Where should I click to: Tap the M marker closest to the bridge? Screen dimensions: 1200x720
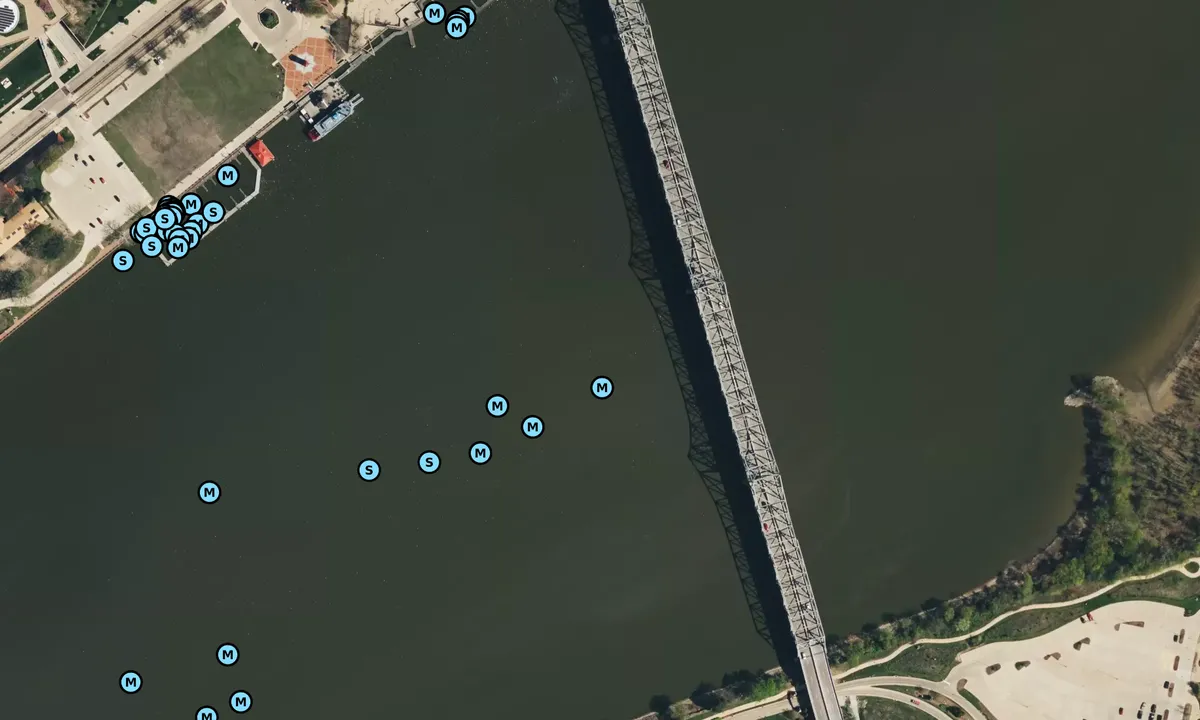tap(601, 388)
